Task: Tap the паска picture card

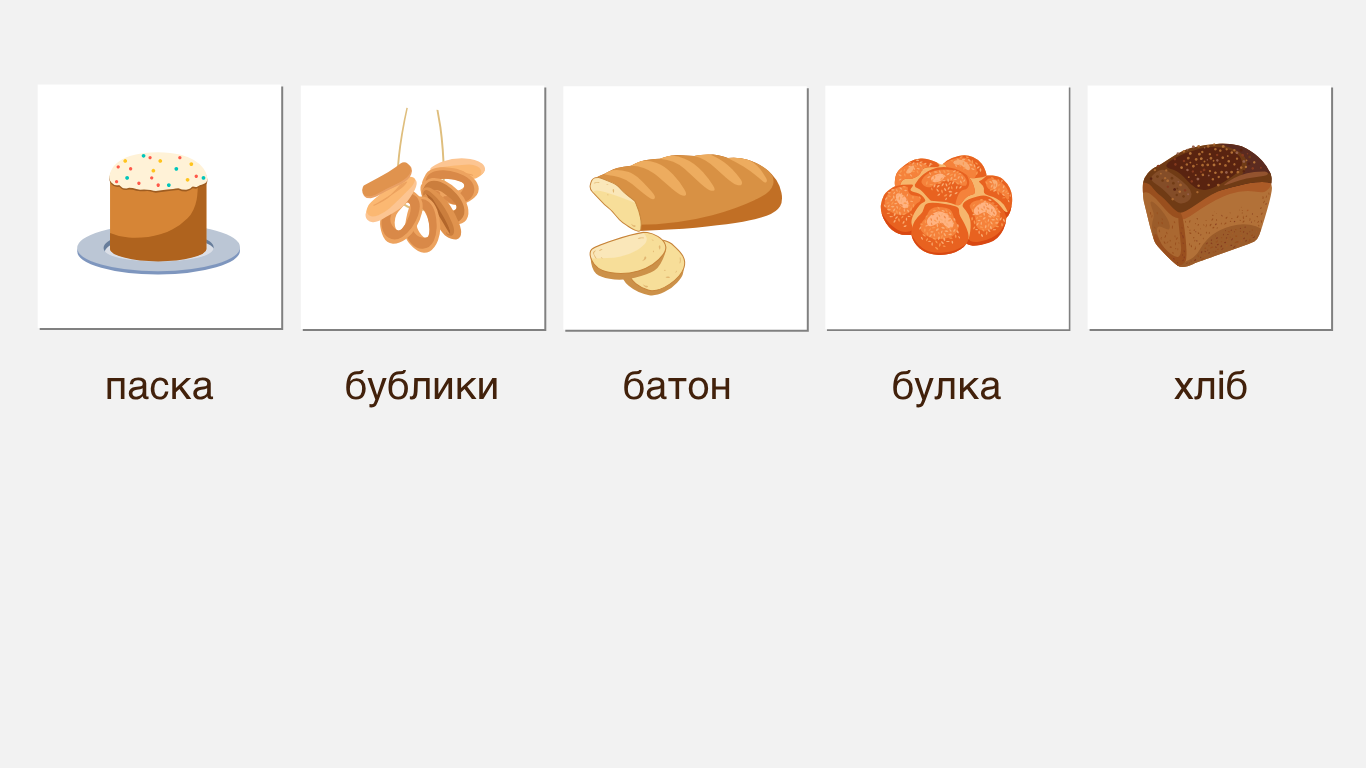Action: 160,207
